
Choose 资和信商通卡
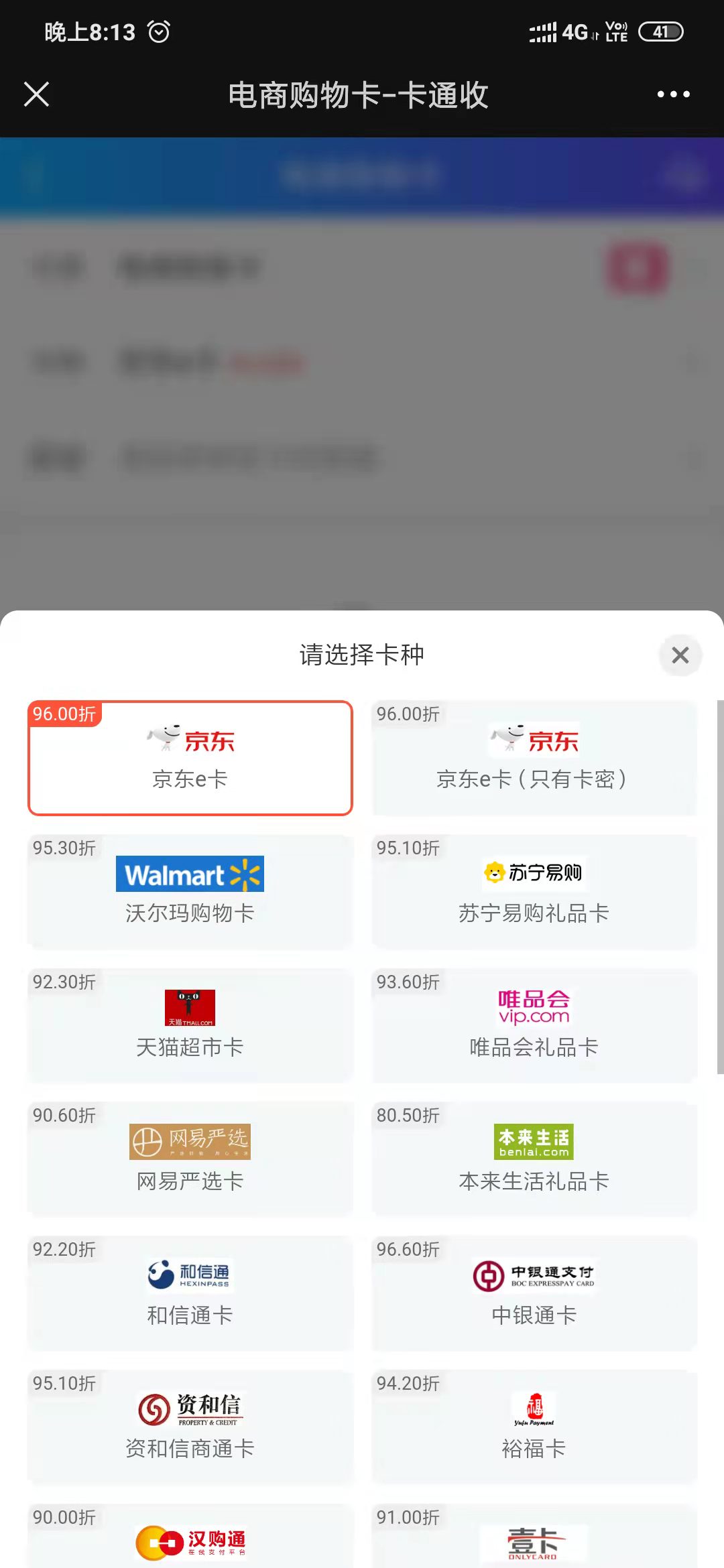pyautogui.click(x=190, y=1427)
